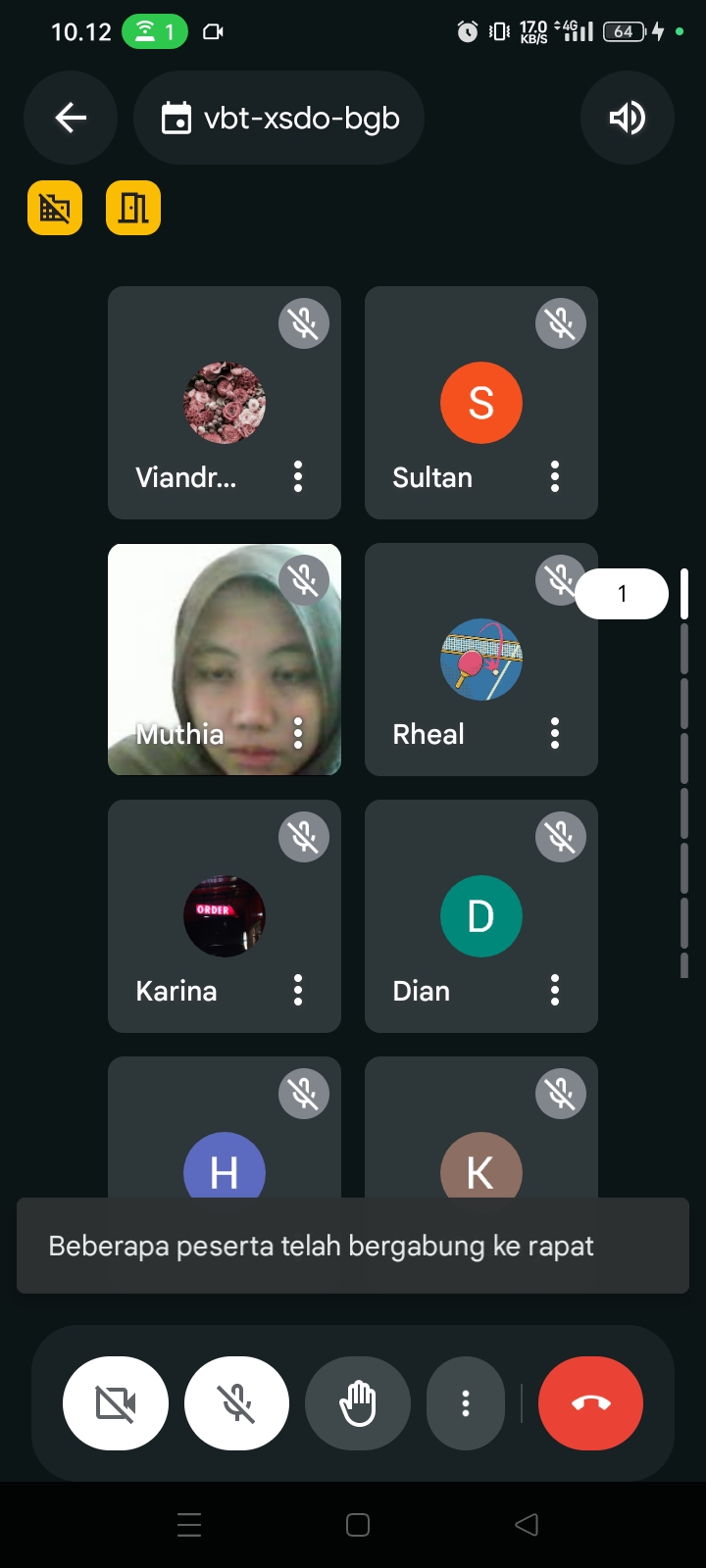This screenshot has width=706, height=1568.
Task: Open Karina's three-dot menu
Action: tap(298, 991)
